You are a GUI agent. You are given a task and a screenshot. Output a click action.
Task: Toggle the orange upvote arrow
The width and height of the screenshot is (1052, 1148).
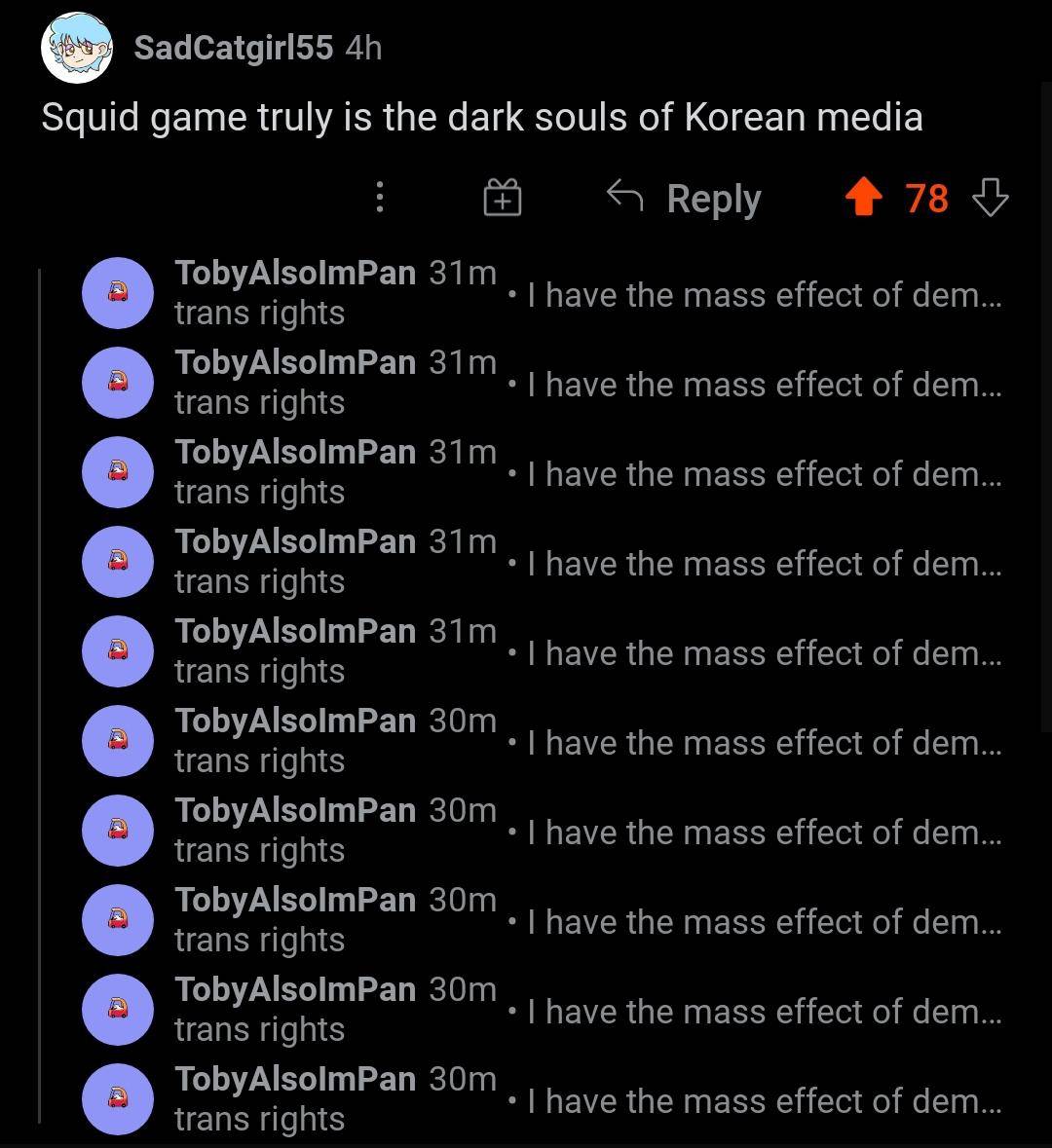863,198
